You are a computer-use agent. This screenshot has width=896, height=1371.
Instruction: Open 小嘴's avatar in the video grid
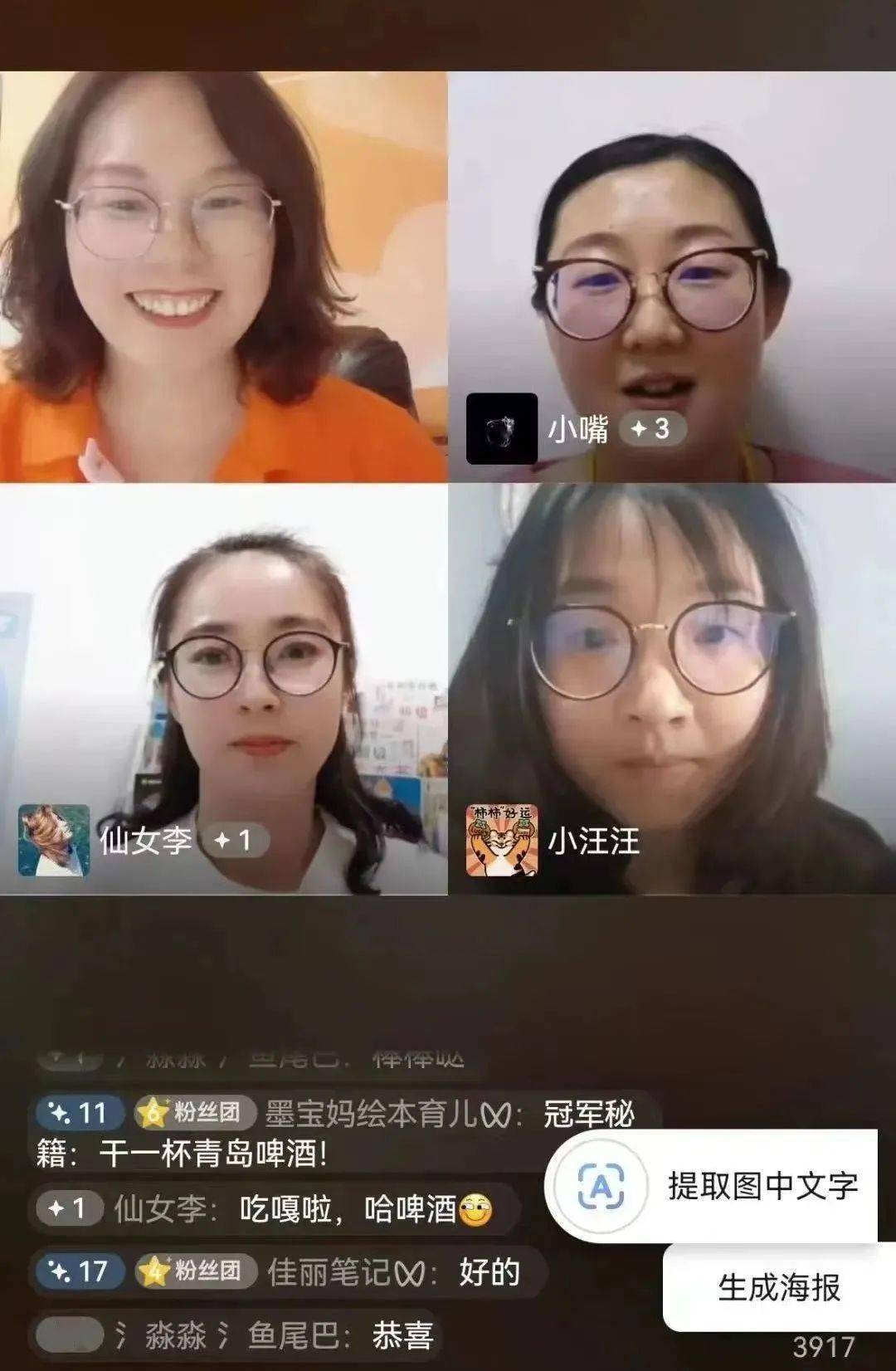click(x=501, y=428)
